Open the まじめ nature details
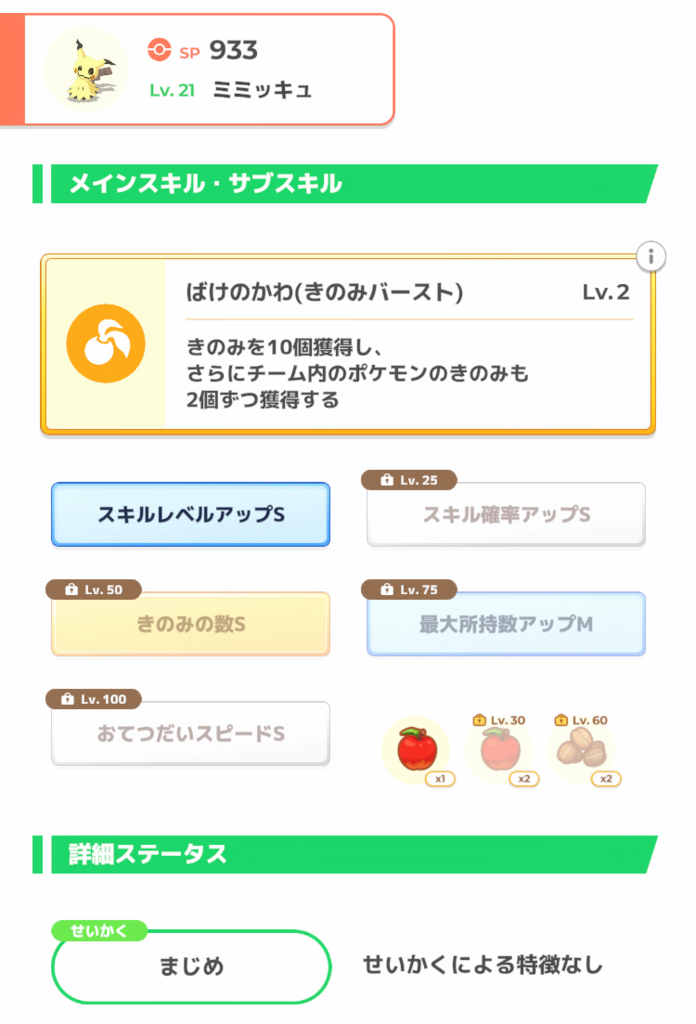696x1024 pixels. [x=191, y=966]
